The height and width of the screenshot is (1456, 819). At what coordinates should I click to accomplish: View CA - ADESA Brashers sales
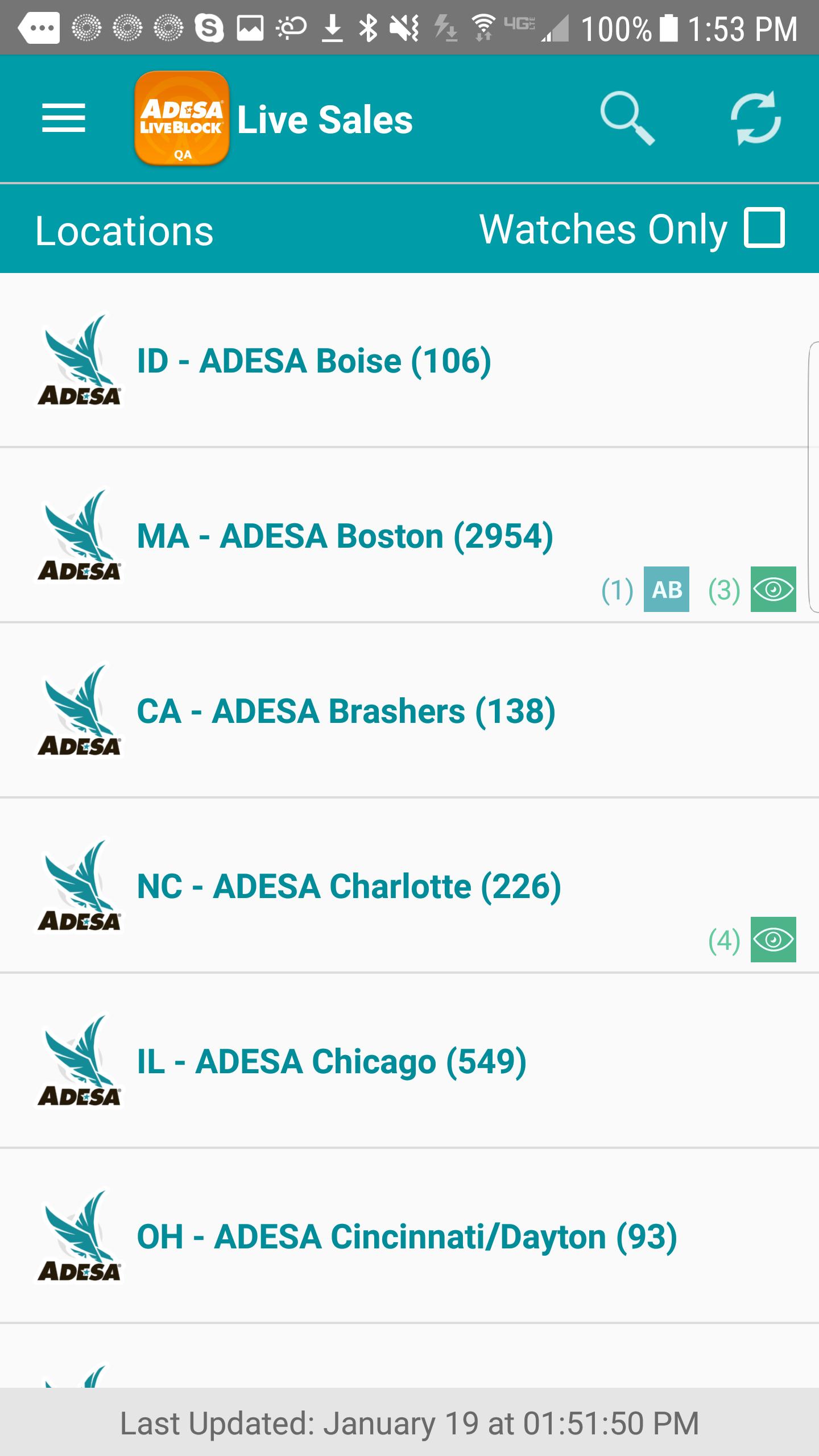click(x=346, y=711)
